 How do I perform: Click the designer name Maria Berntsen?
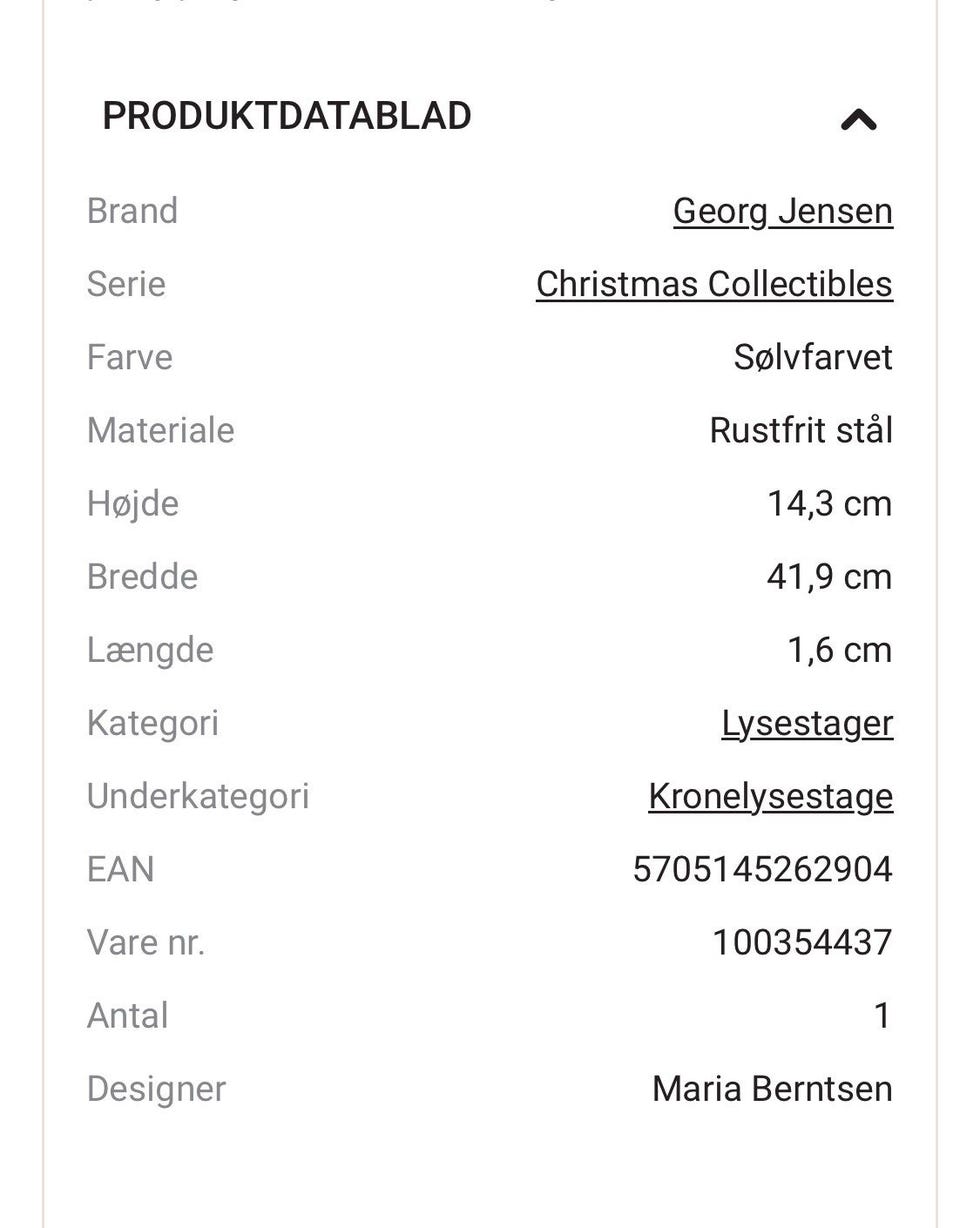pyautogui.click(x=772, y=1089)
